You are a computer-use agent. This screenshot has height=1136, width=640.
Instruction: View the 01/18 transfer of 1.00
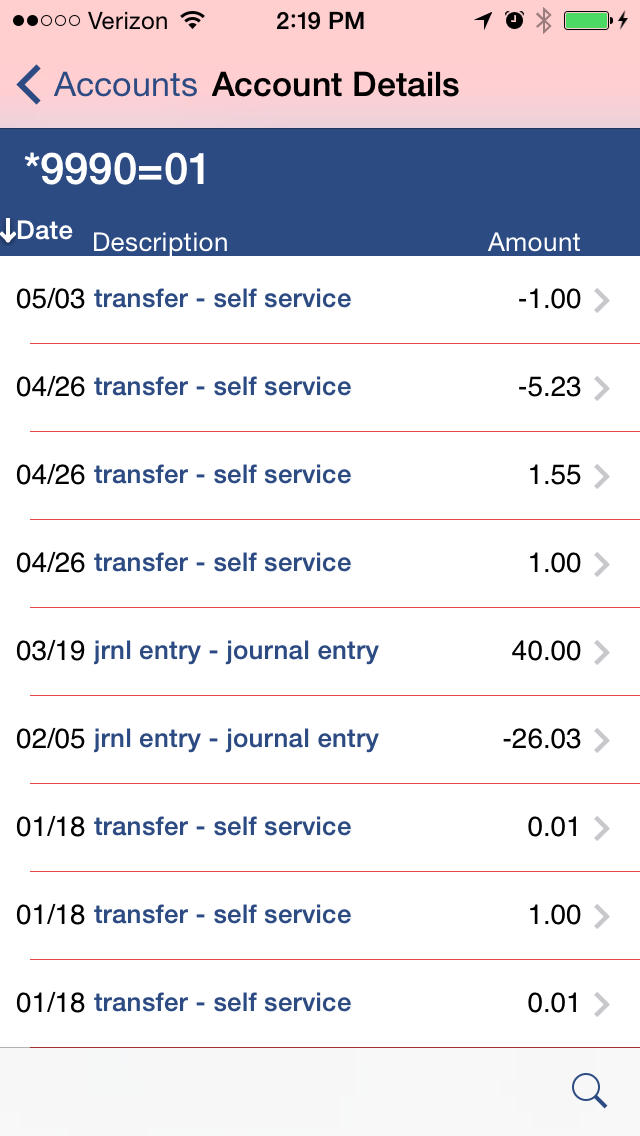point(320,915)
